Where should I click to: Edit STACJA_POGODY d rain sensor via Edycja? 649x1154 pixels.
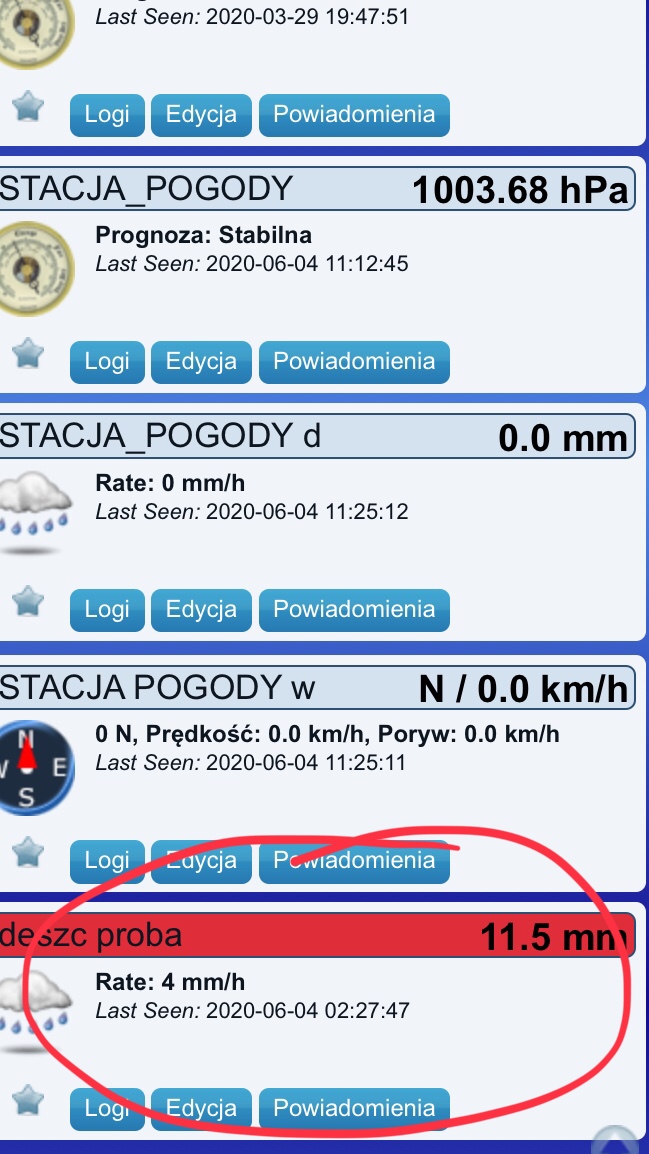[201, 610]
